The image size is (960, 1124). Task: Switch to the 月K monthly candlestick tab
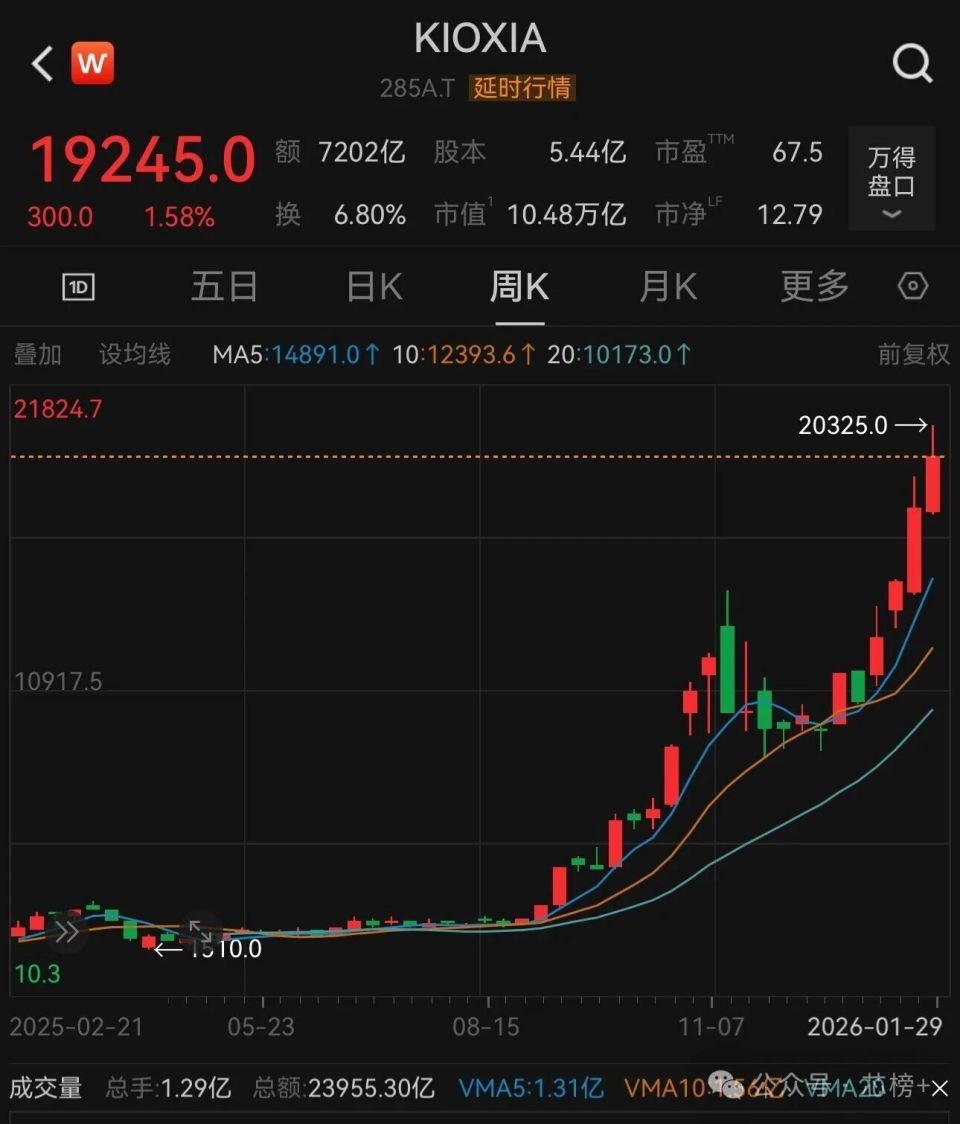click(666, 285)
